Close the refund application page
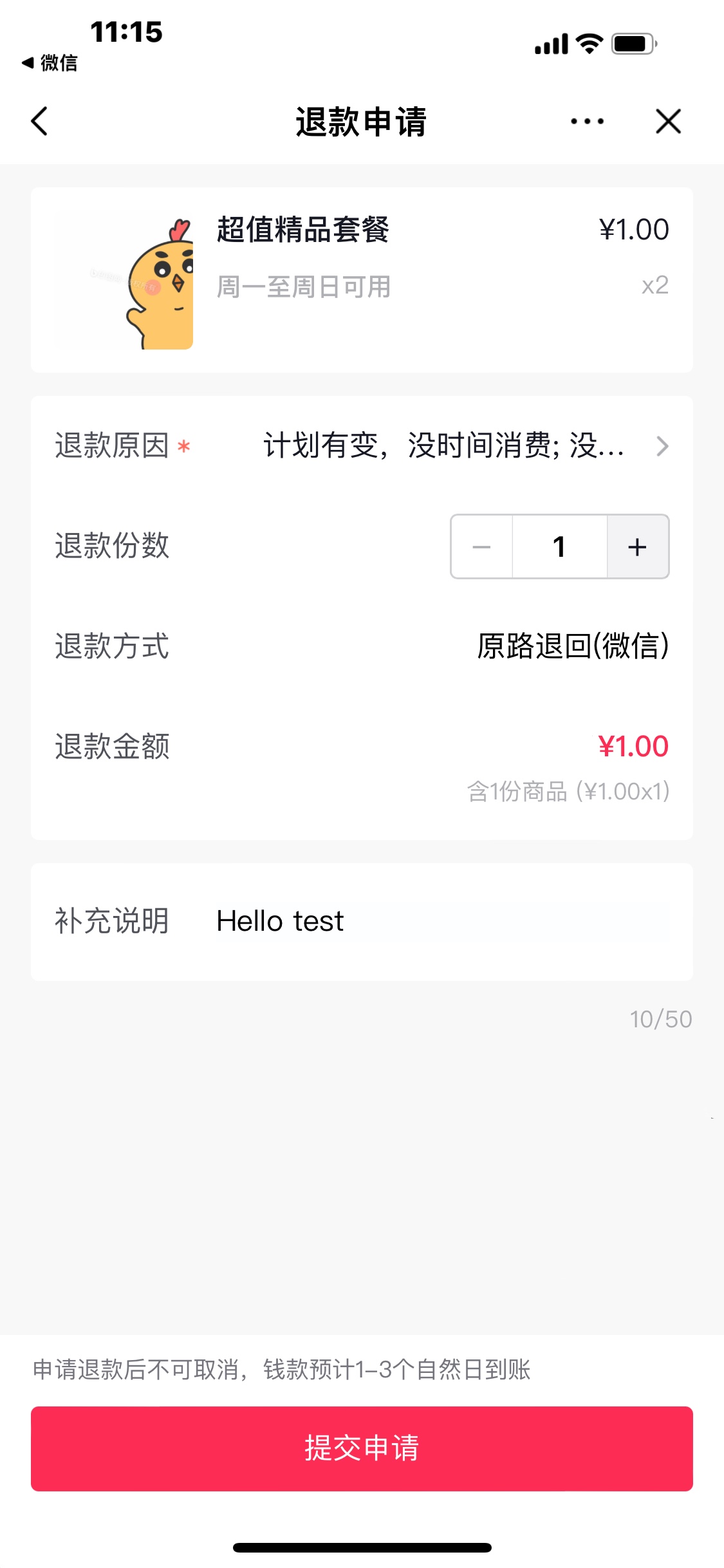 [668, 121]
